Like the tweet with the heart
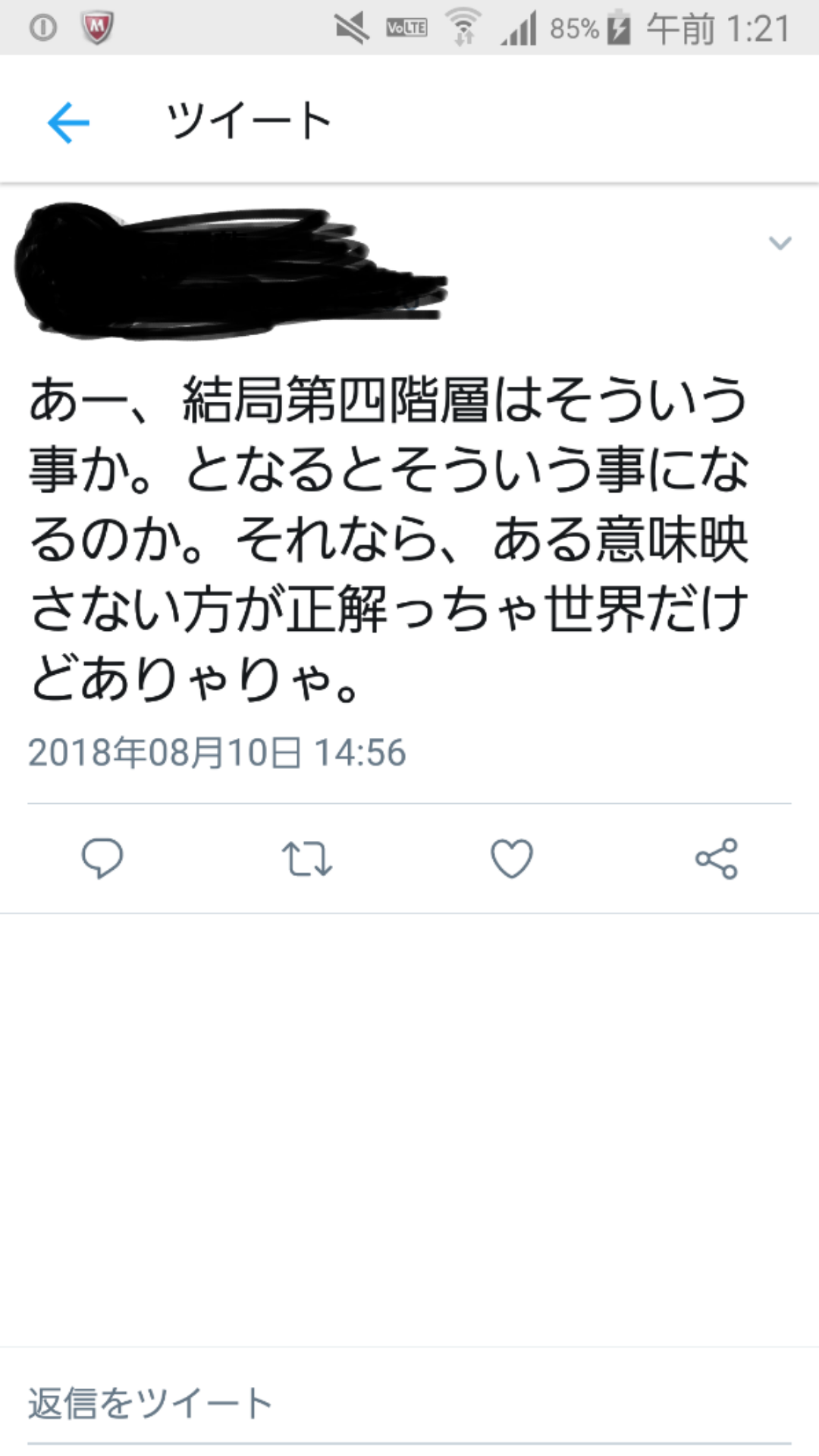The width and height of the screenshot is (819, 1456). pyautogui.click(x=512, y=858)
